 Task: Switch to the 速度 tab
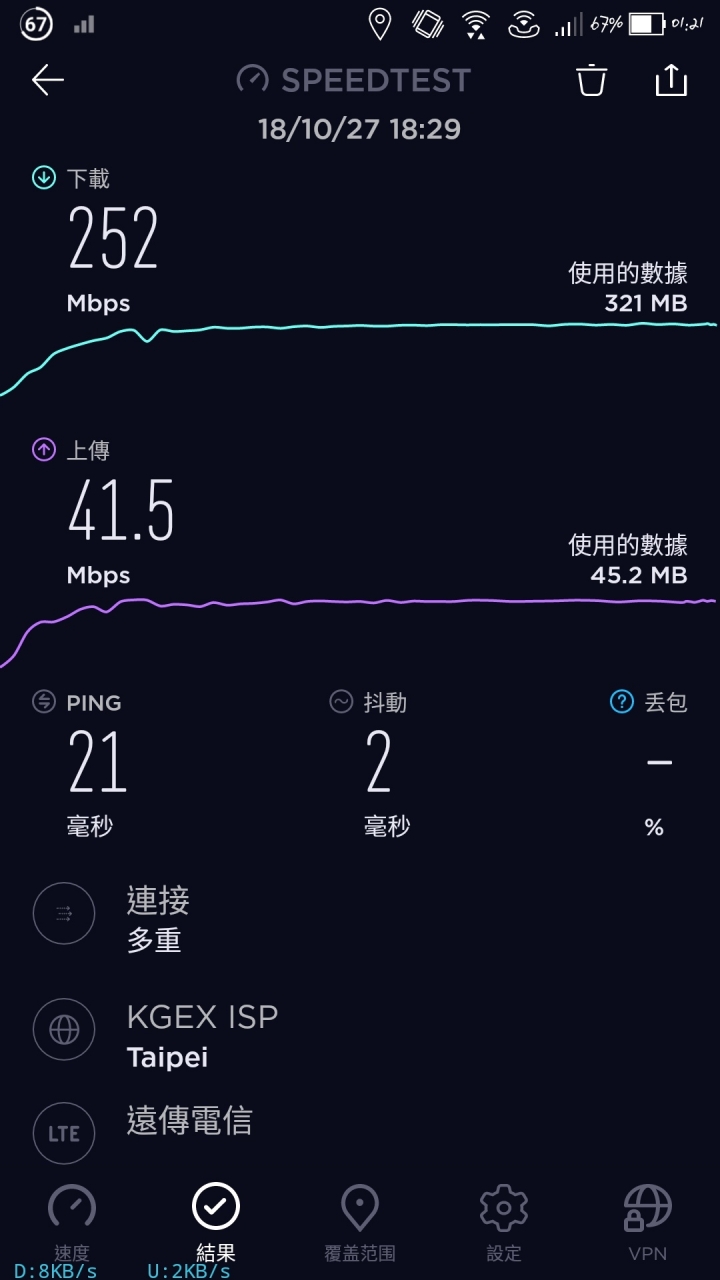72,1220
